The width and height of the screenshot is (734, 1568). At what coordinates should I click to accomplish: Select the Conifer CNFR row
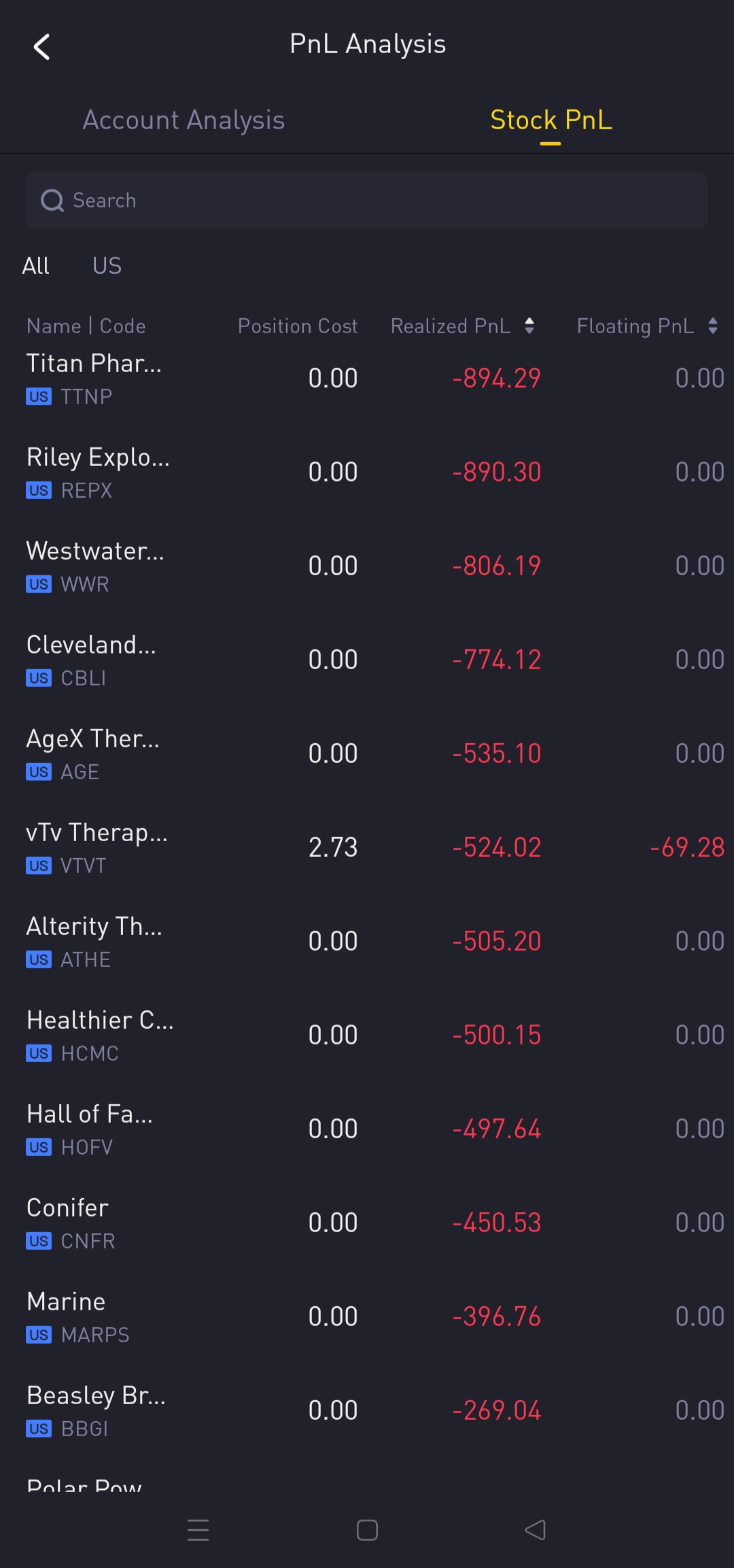[x=367, y=1223]
